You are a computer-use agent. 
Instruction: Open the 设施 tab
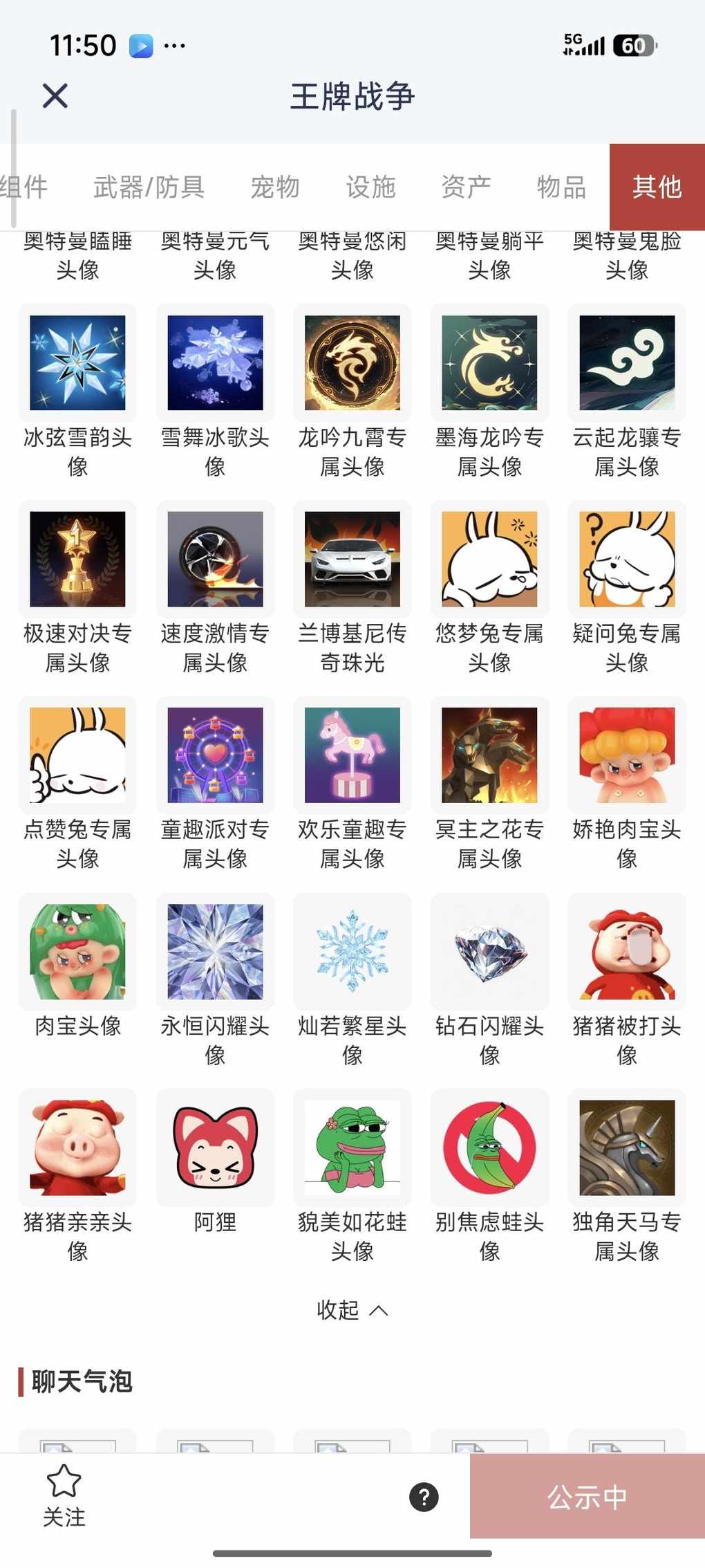(x=370, y=187)
